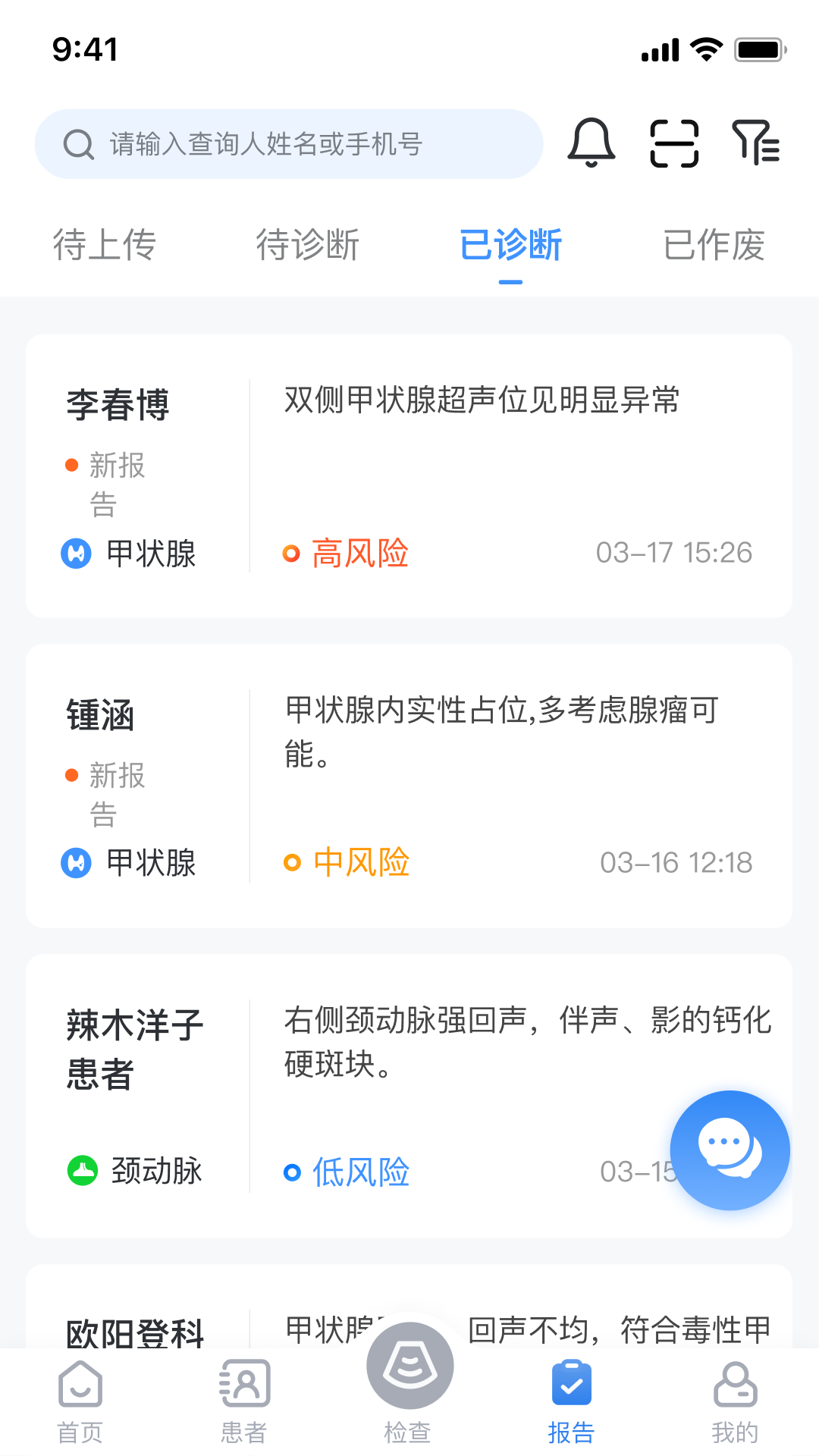The width and height of the screenshot is (819, 1456).
Task: Switch to the 待诊断 tab
Action: [x=307, y=245]
